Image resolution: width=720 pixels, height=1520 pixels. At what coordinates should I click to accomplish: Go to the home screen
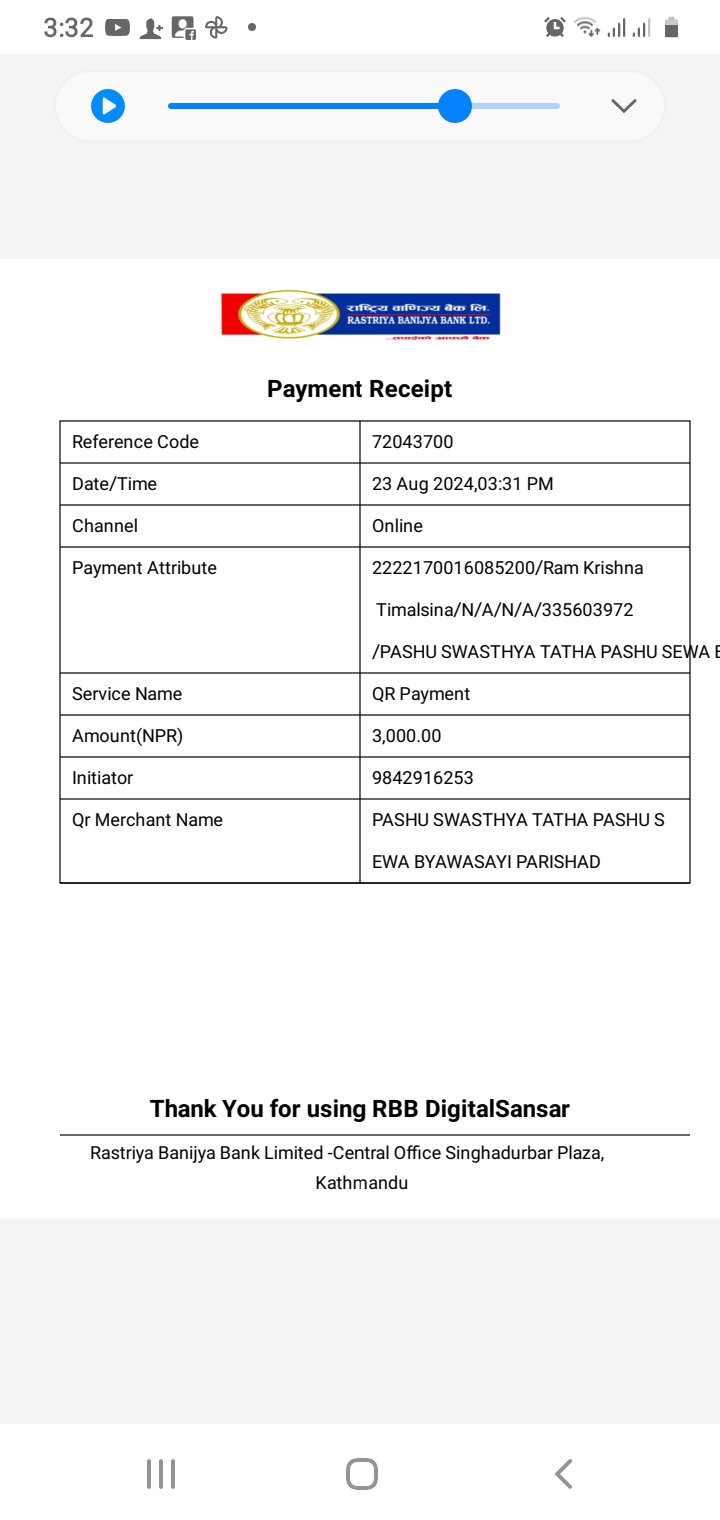[361, 1473]
